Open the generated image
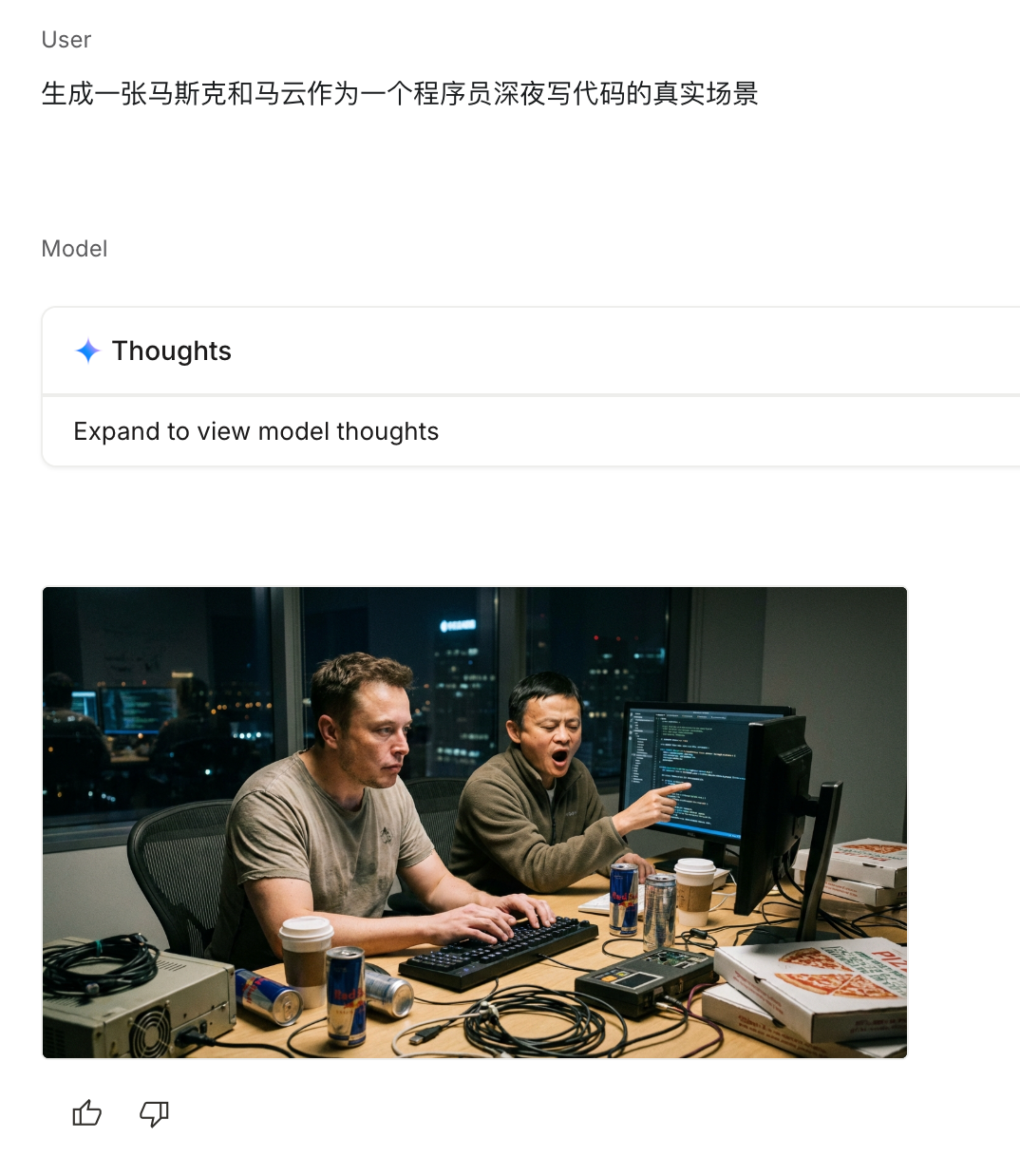This screenshot has height=1176, width=1020. 474,822
